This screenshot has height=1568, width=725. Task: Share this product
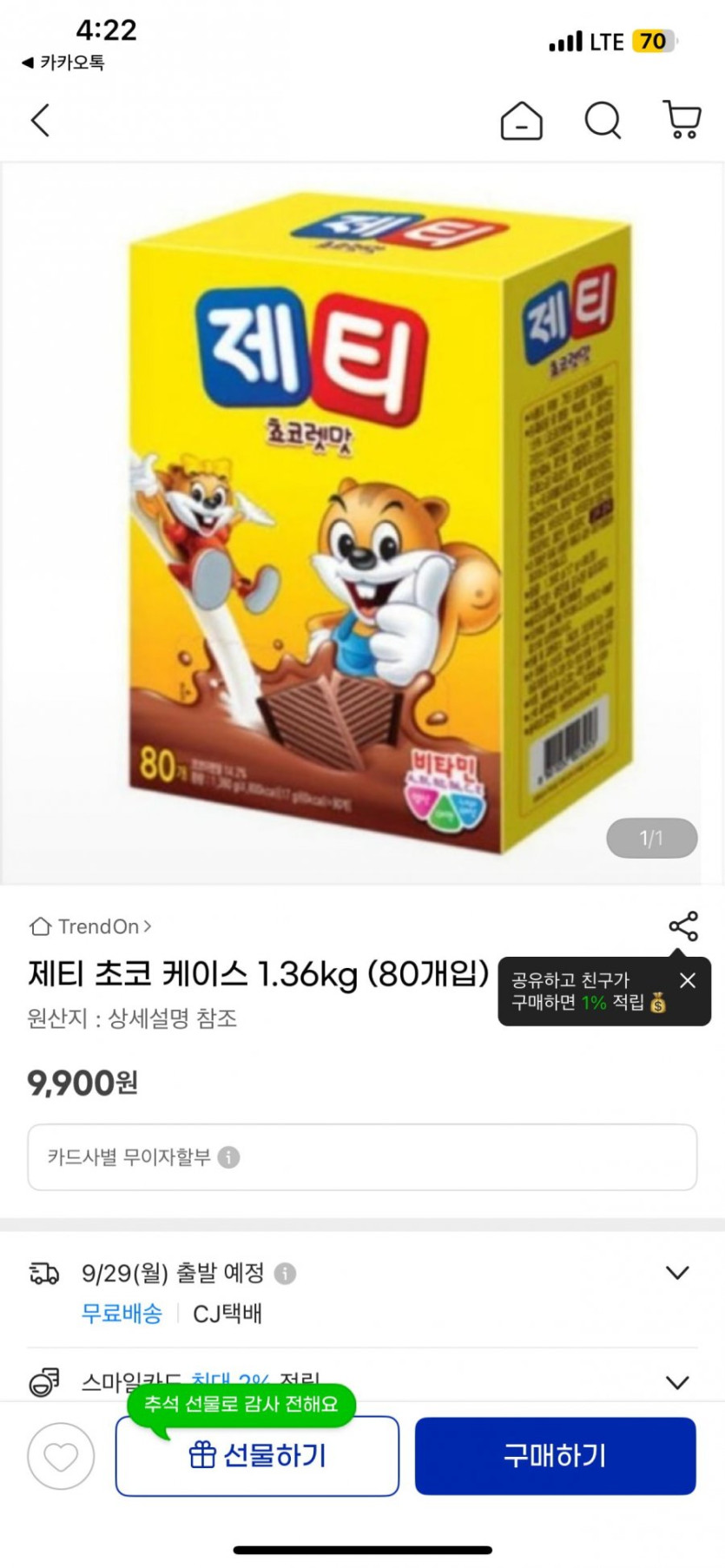pyautogui.click(x=683, y=926)
